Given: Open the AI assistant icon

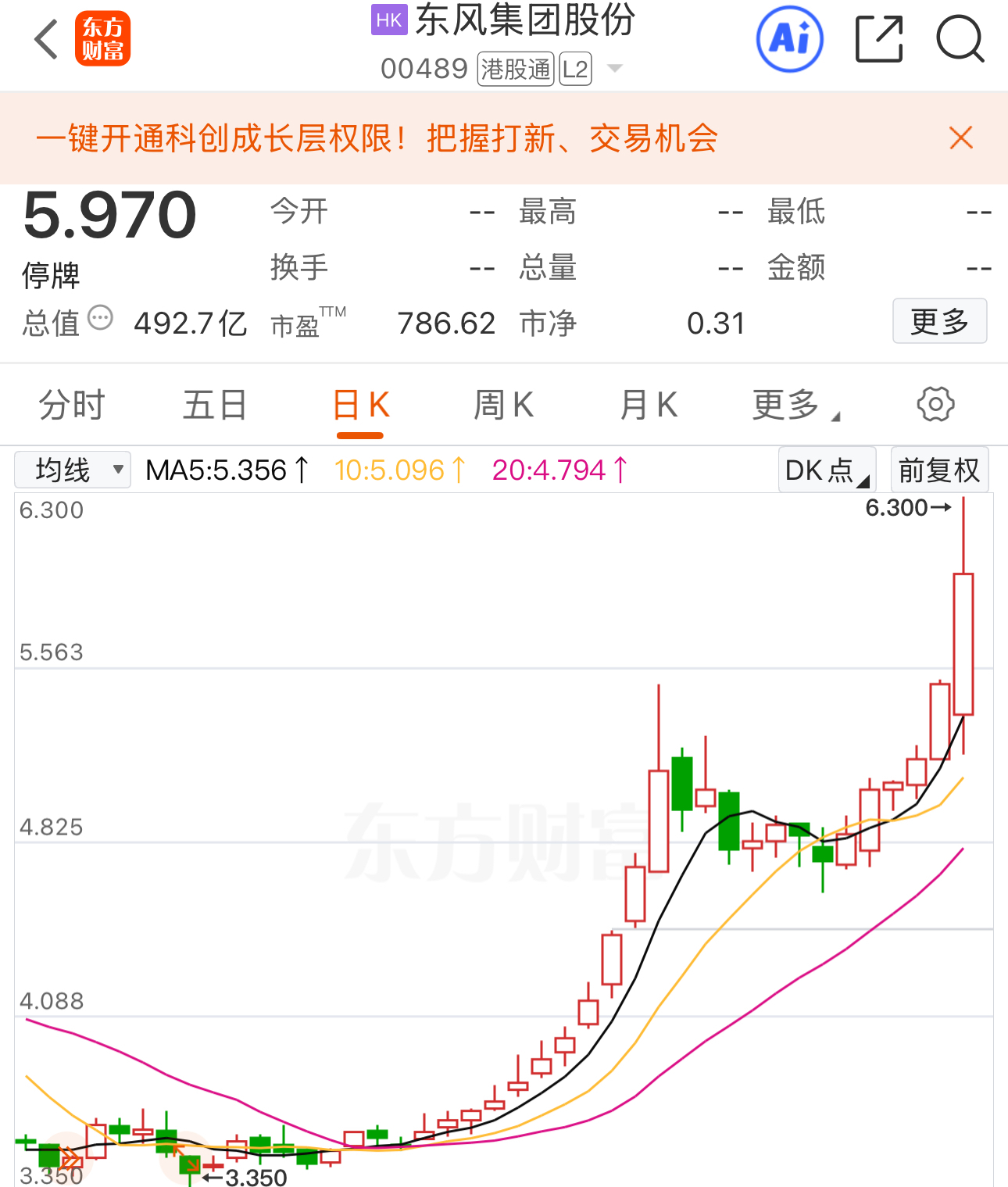Looking at the screenshot, I should (789, 39).
